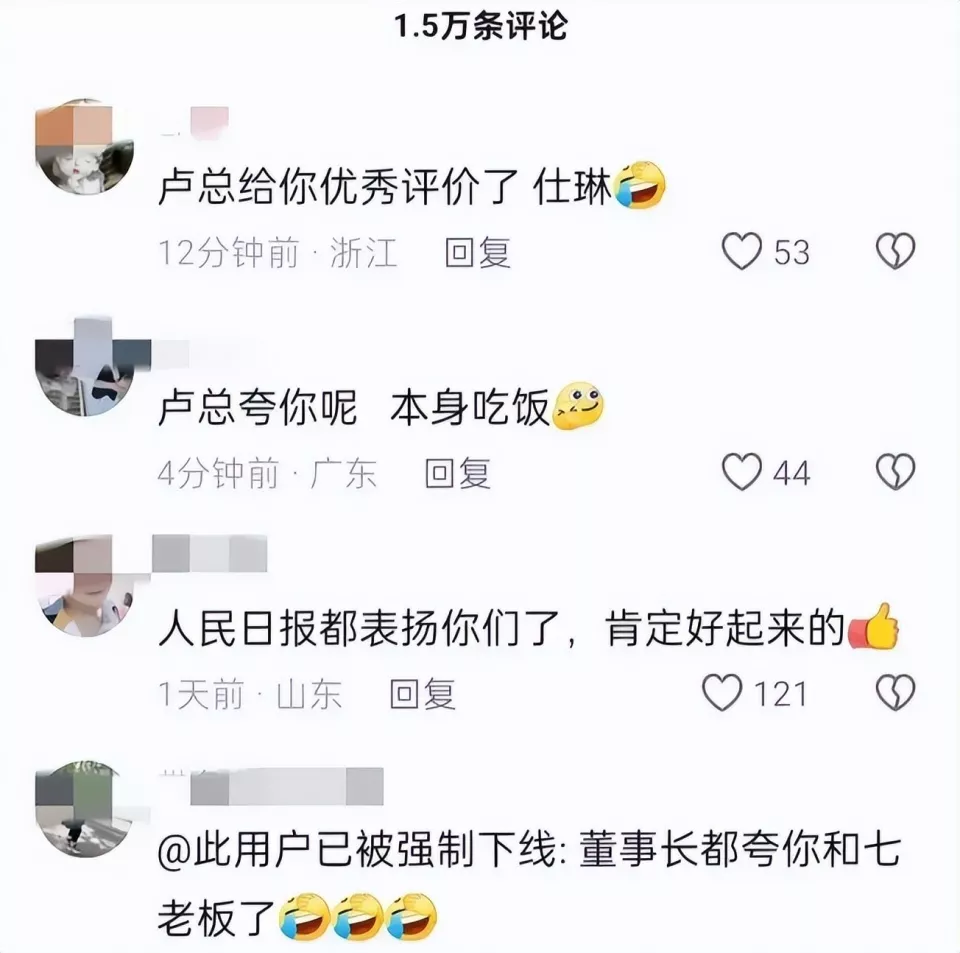The image size is (960, 953).
Task: Reply to the comment from 山东
Action: 422,693
